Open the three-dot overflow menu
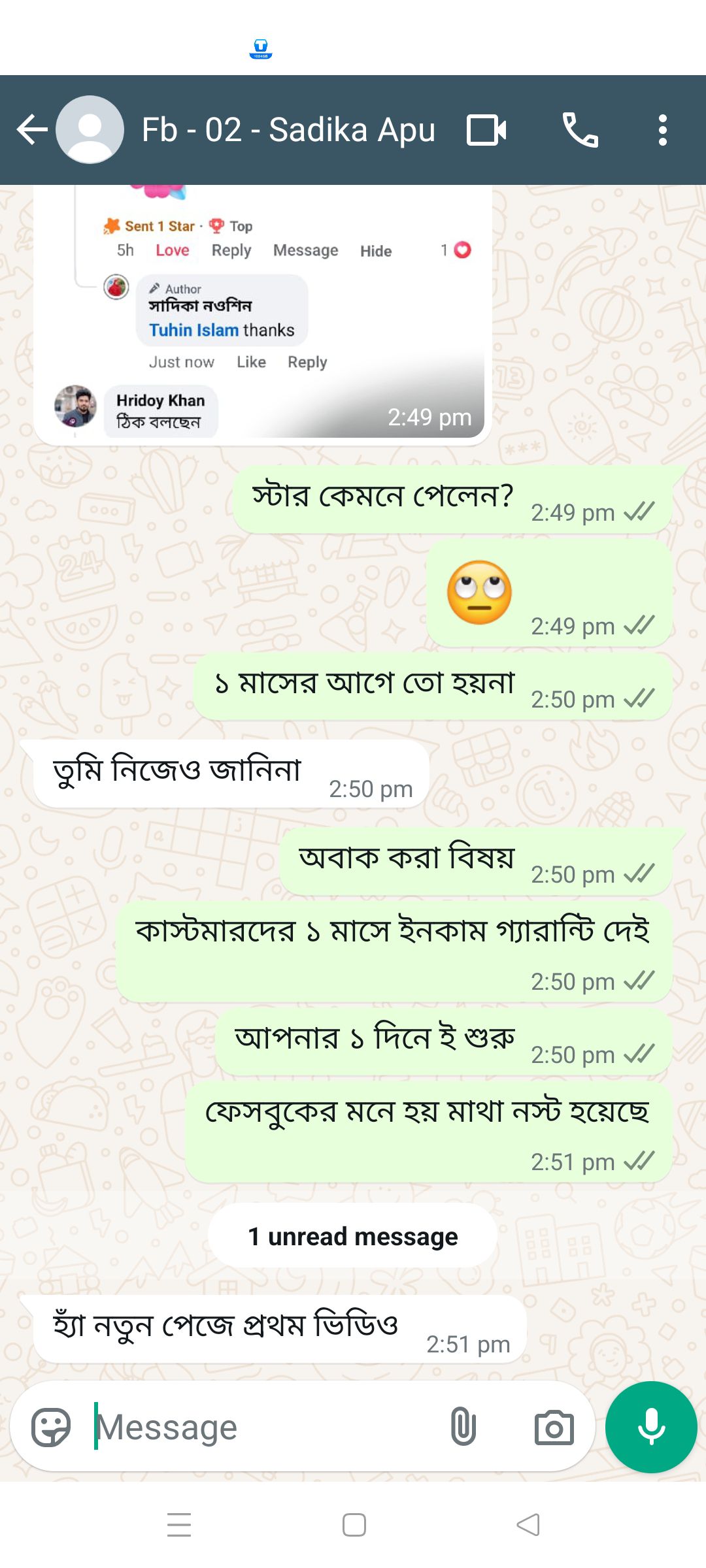 tap(662, 129)
